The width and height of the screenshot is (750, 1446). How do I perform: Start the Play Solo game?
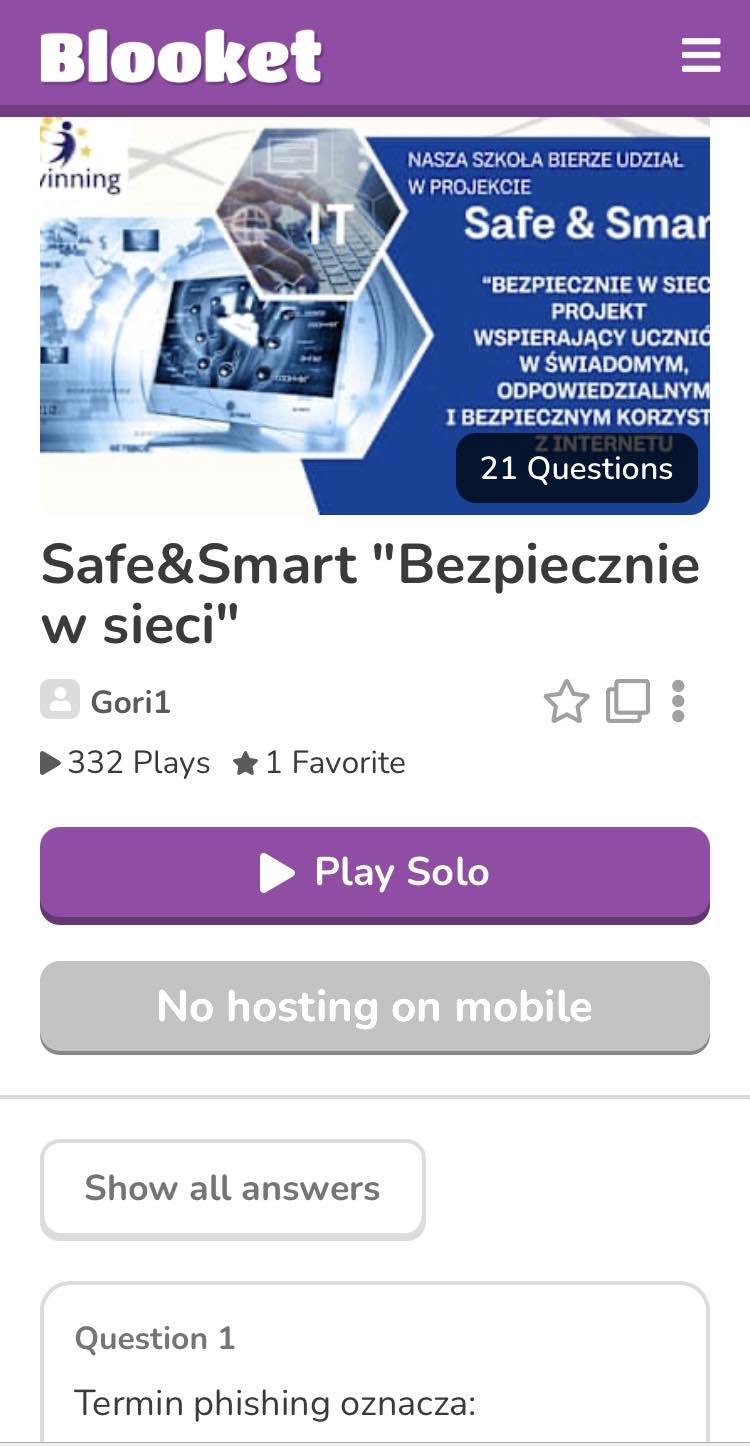click(x=375, y=874)
